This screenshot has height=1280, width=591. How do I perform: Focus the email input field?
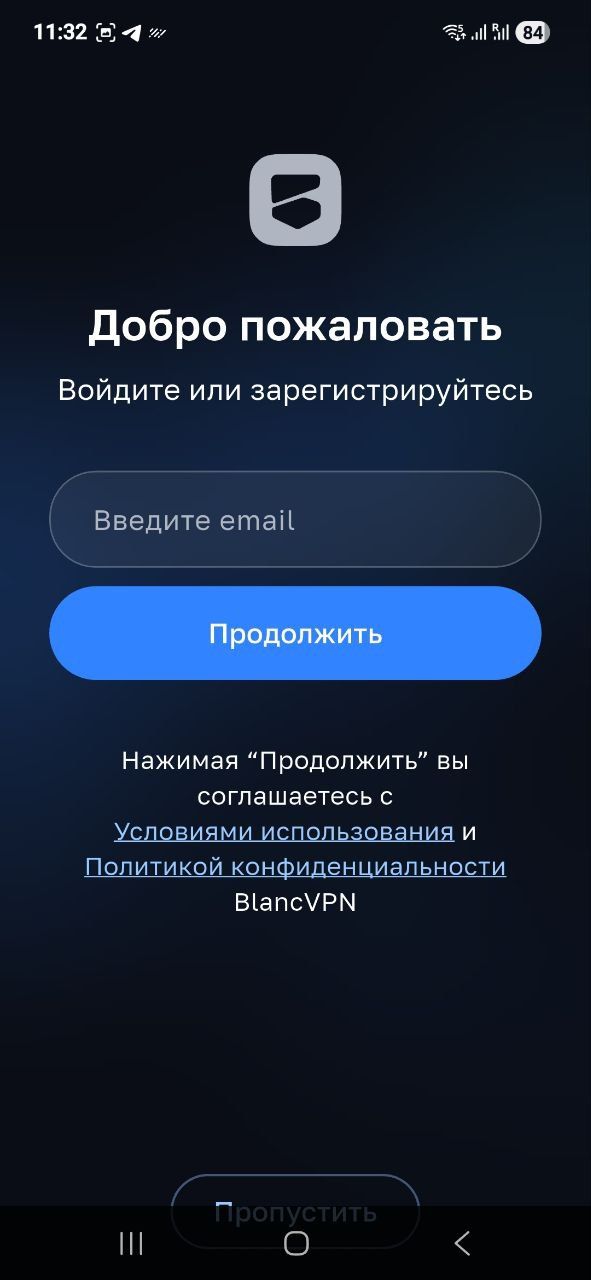(295, 520)
